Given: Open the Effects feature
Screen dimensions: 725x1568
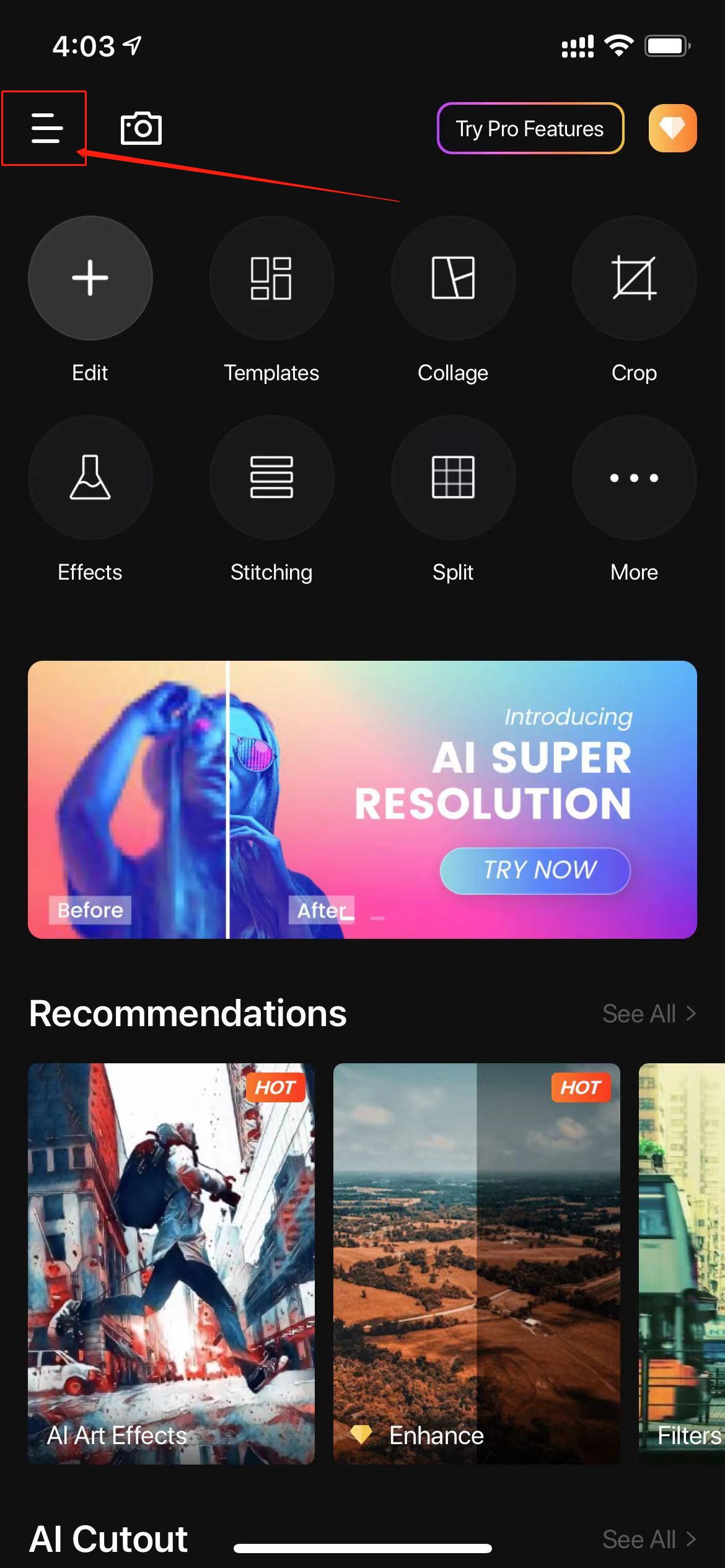Looking at the screenshot, I should pos(90,477).
